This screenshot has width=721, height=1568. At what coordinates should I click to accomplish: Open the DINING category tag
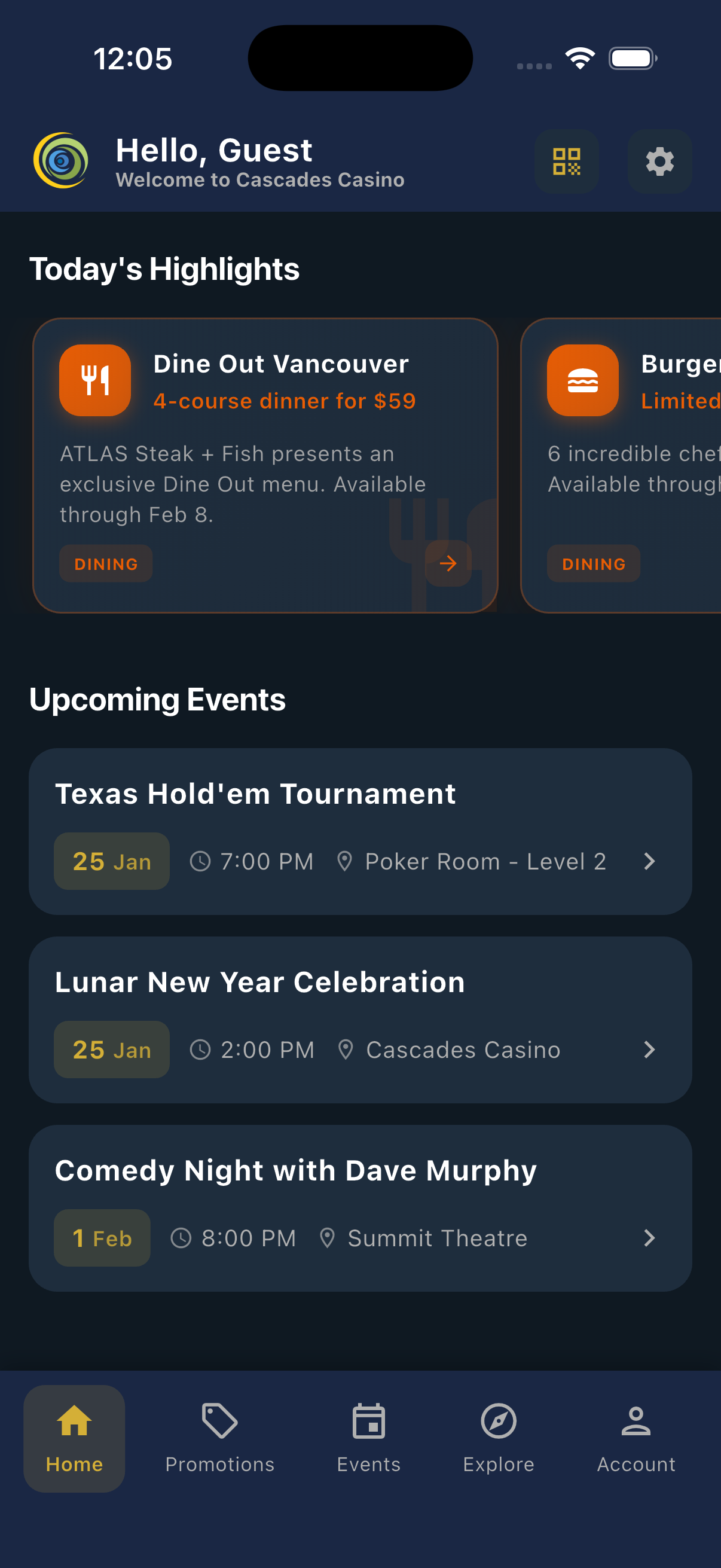tap(105, 563)
